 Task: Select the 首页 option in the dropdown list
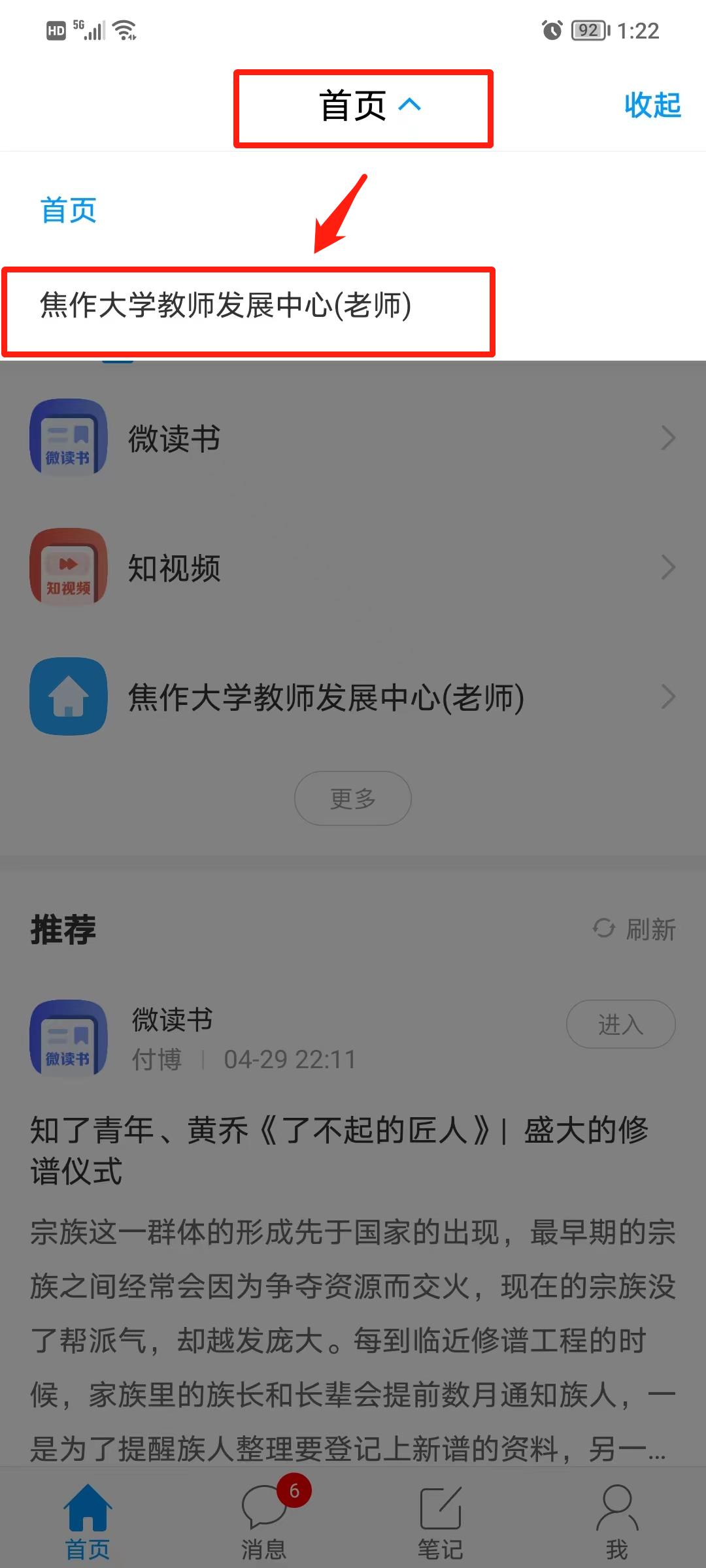pyautogui.click(x=69, y=210)
